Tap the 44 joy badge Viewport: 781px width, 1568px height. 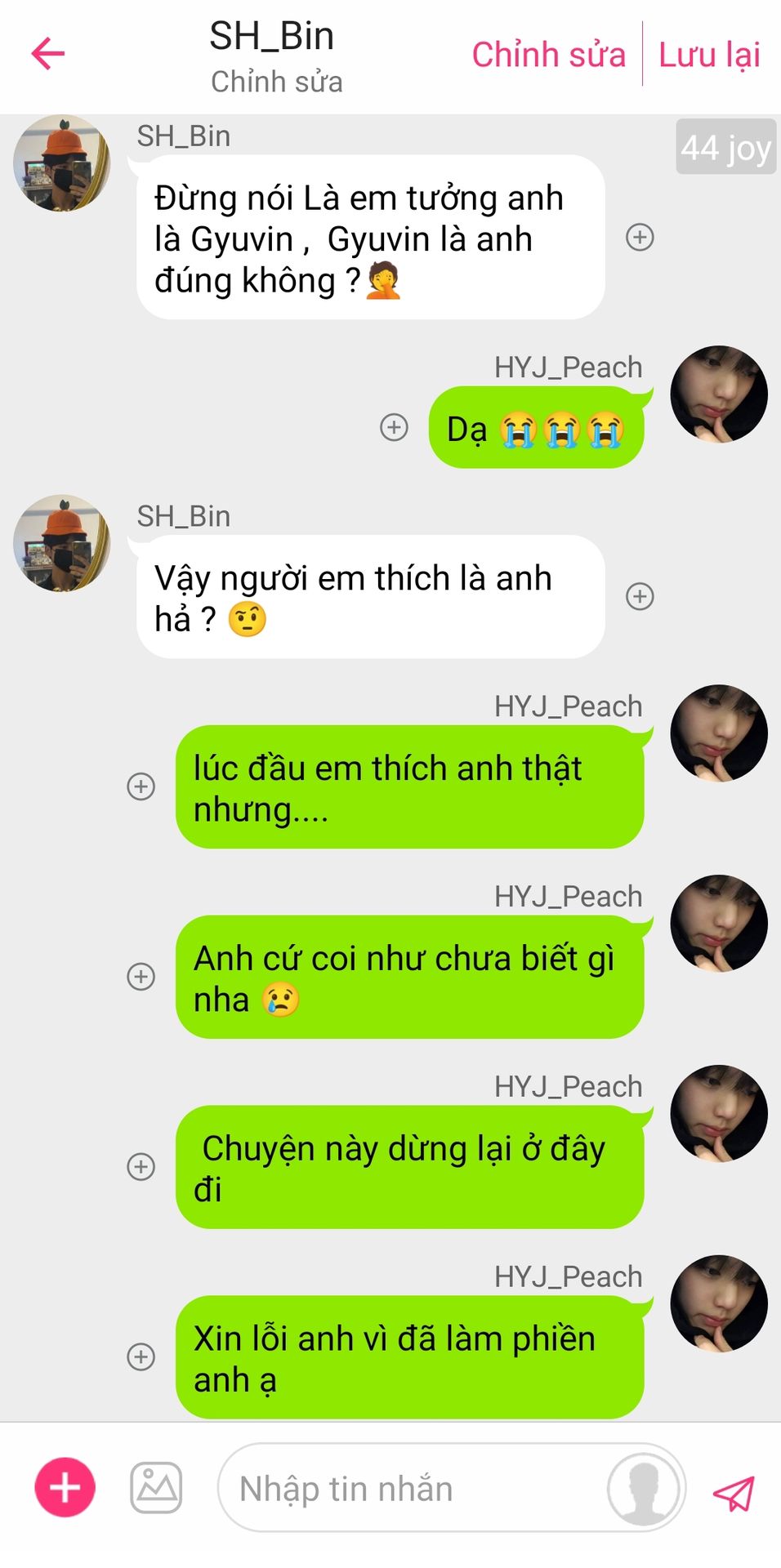click(725, 148)
